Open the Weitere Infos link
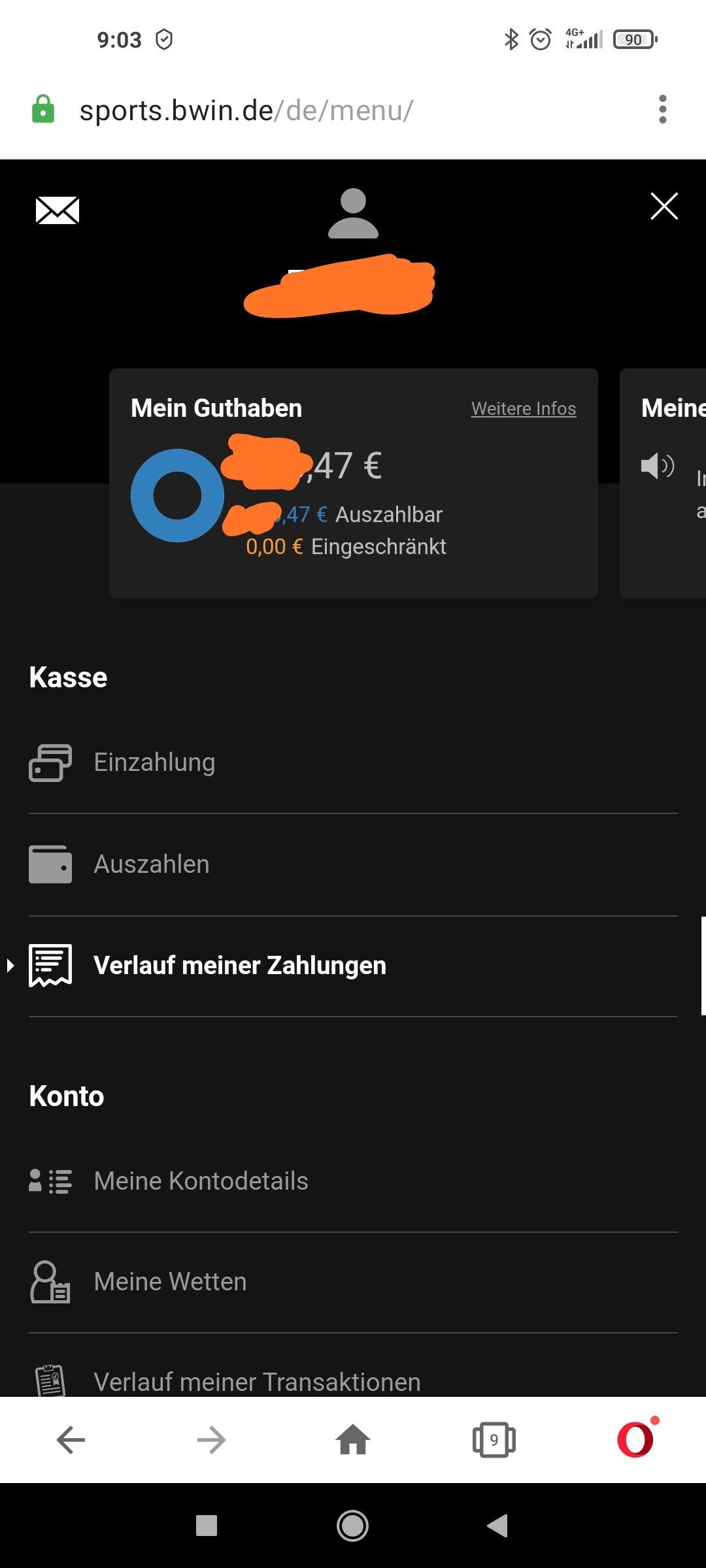The height and width of the screenshot is (1568, 706). (524, 408)
